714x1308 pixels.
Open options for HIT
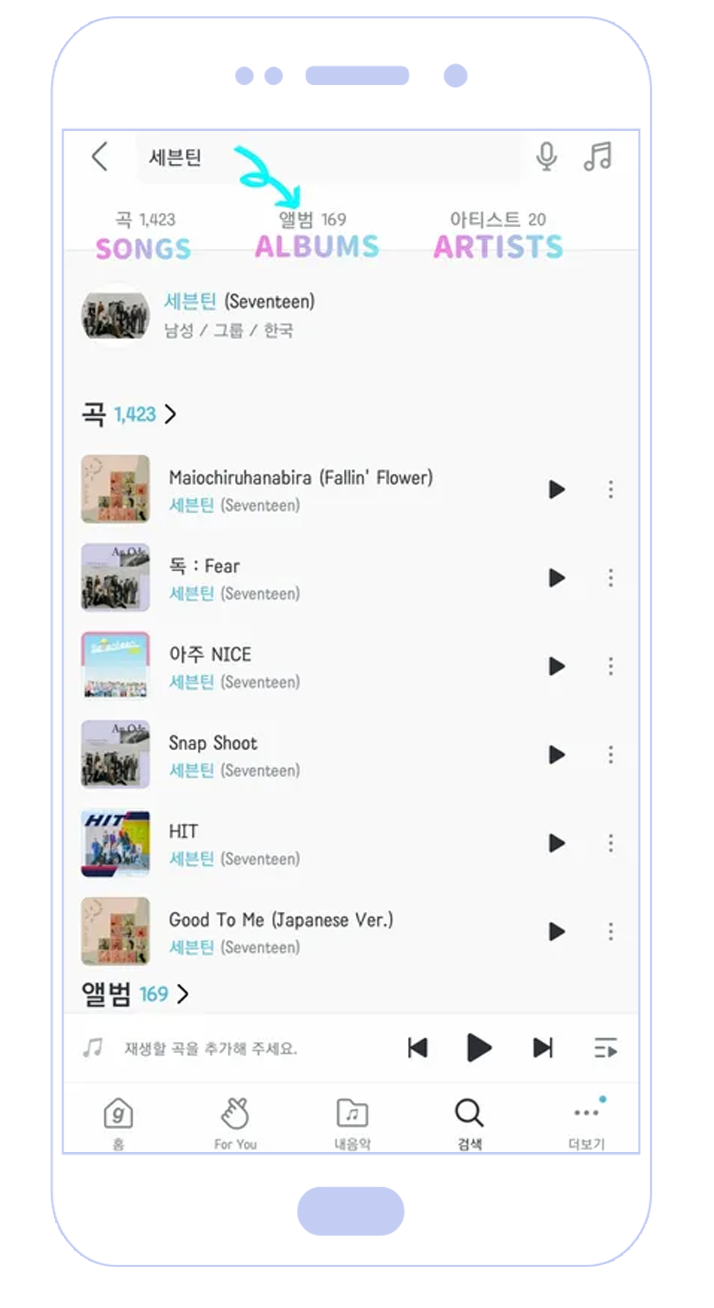tap(610, 843)
